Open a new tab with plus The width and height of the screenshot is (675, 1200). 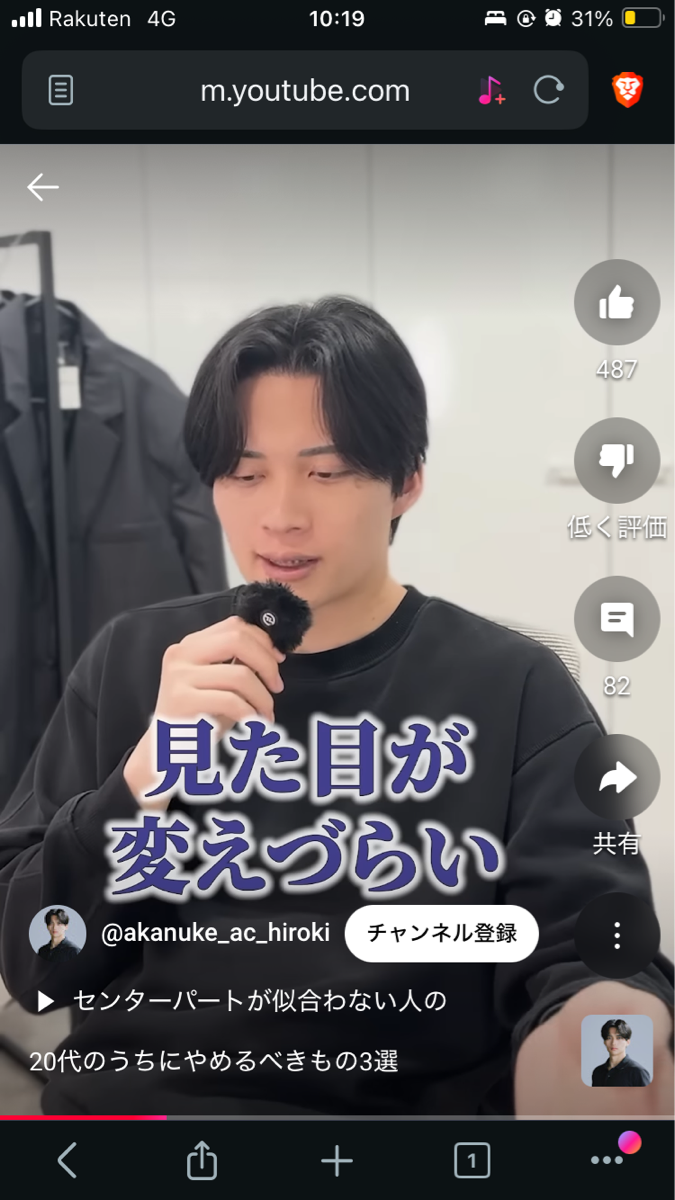pyautogui.click(x=337, y=1160)
